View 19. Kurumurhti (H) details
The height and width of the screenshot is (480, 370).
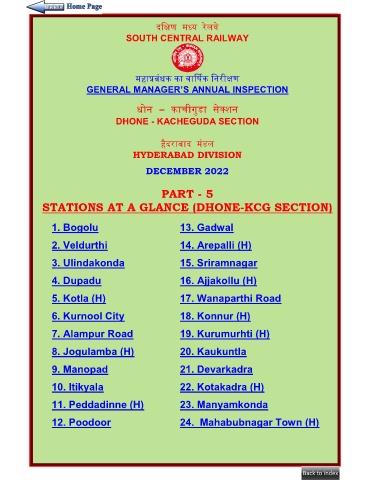click(x=225, y=334)
